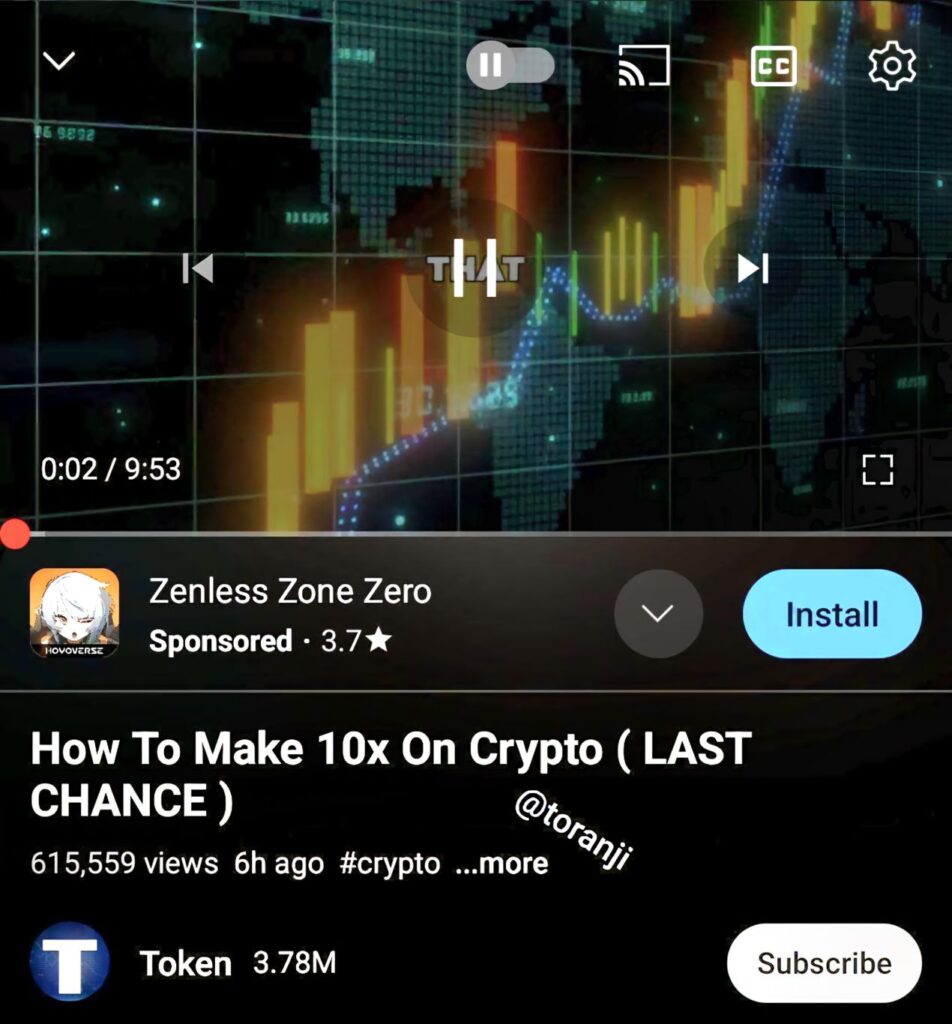Pause the video
952x1024 pixels.
click(x=475, y=268)
